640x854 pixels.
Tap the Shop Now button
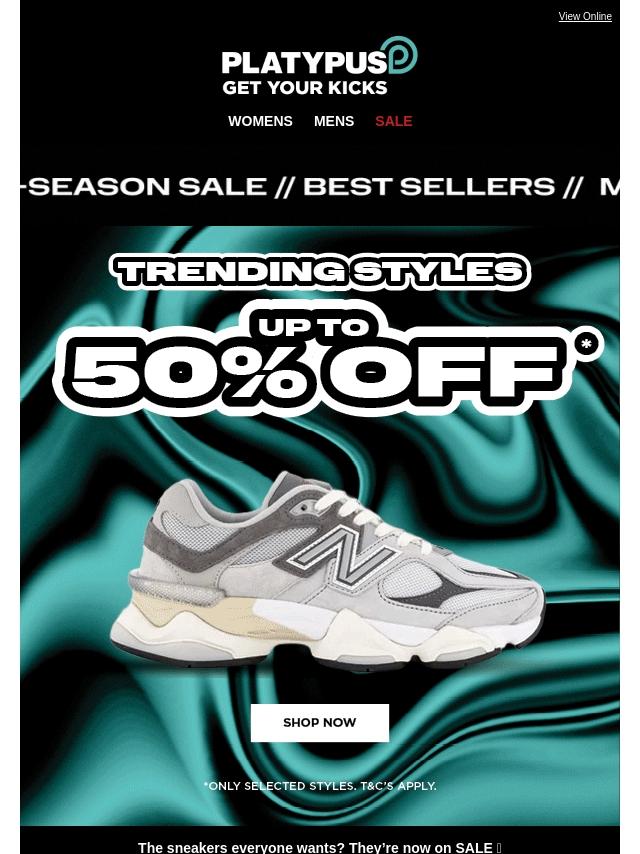[x=319, y=722]
